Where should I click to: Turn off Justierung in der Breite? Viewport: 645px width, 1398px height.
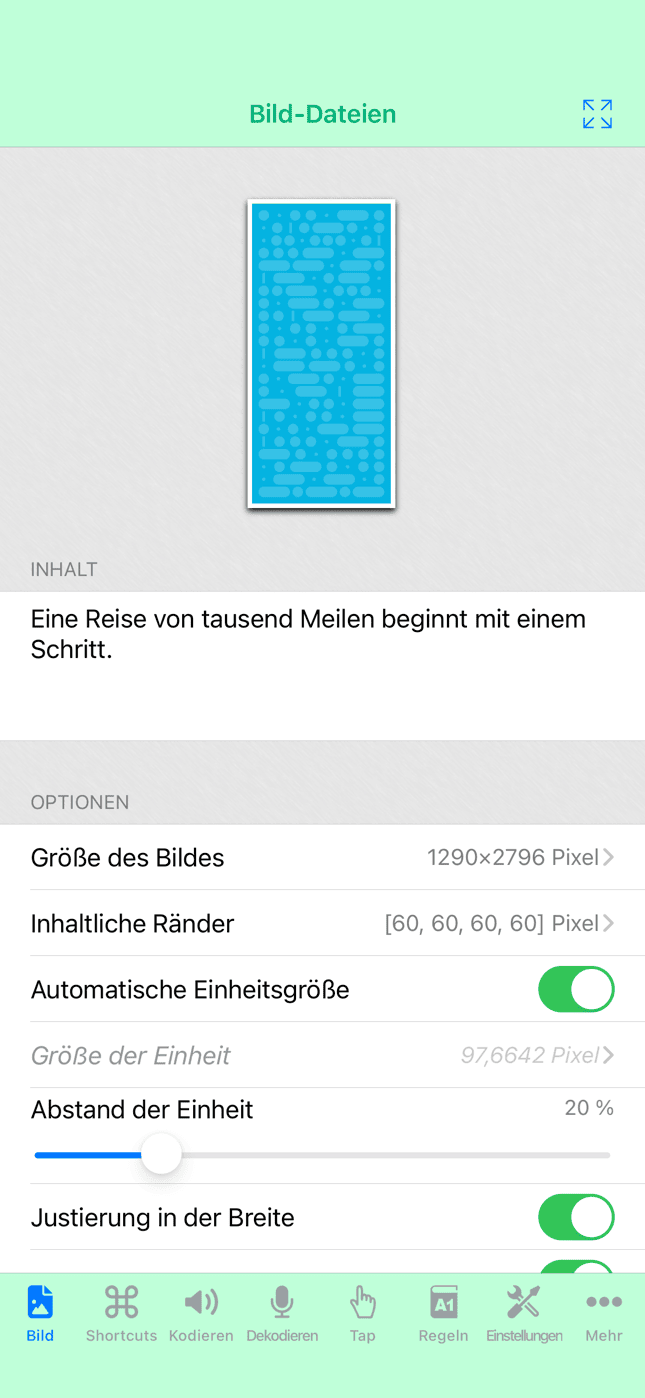tap(576, 1217)
